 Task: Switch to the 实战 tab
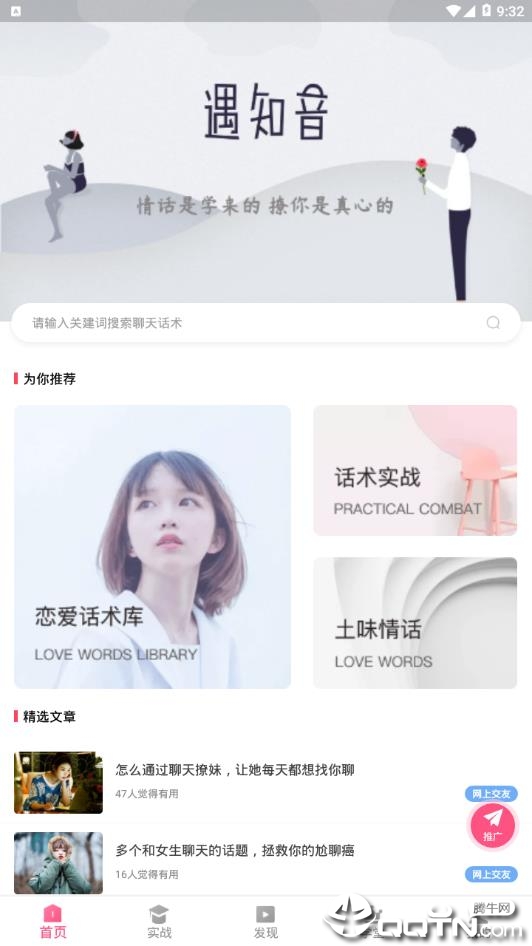pyautogui.click(x=159, y=921)
